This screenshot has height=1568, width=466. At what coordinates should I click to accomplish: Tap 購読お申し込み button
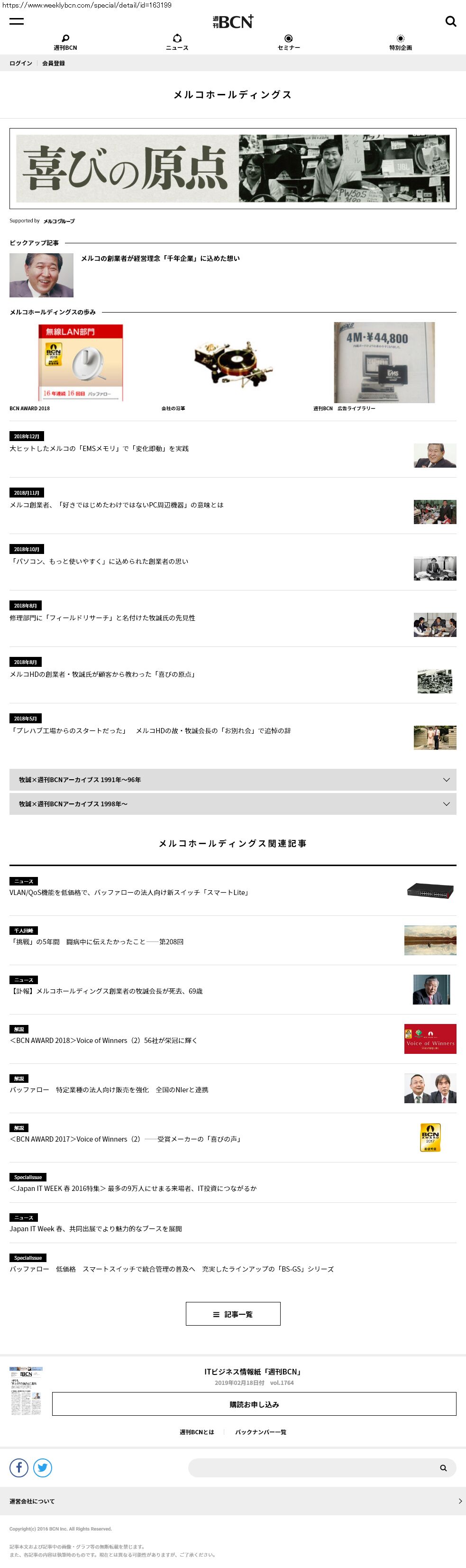[254, 1404]
